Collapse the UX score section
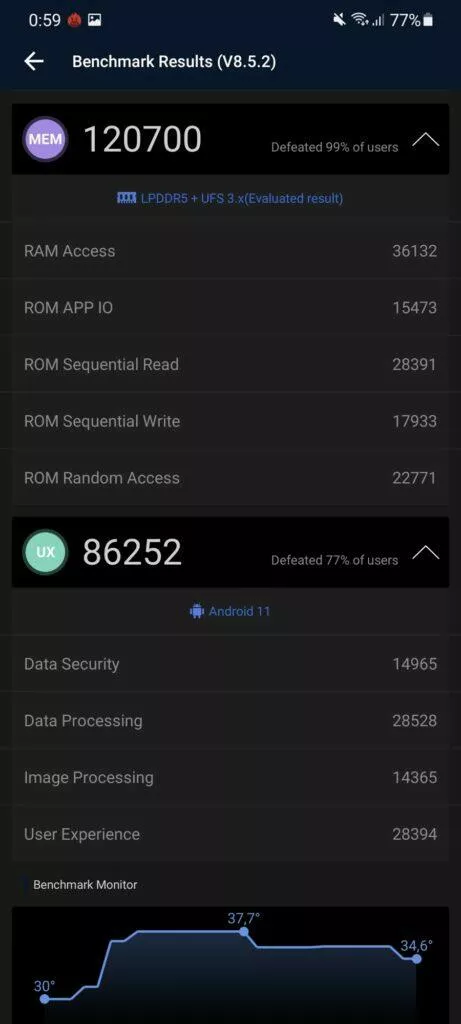461x1024 pixels. (426, 552)
